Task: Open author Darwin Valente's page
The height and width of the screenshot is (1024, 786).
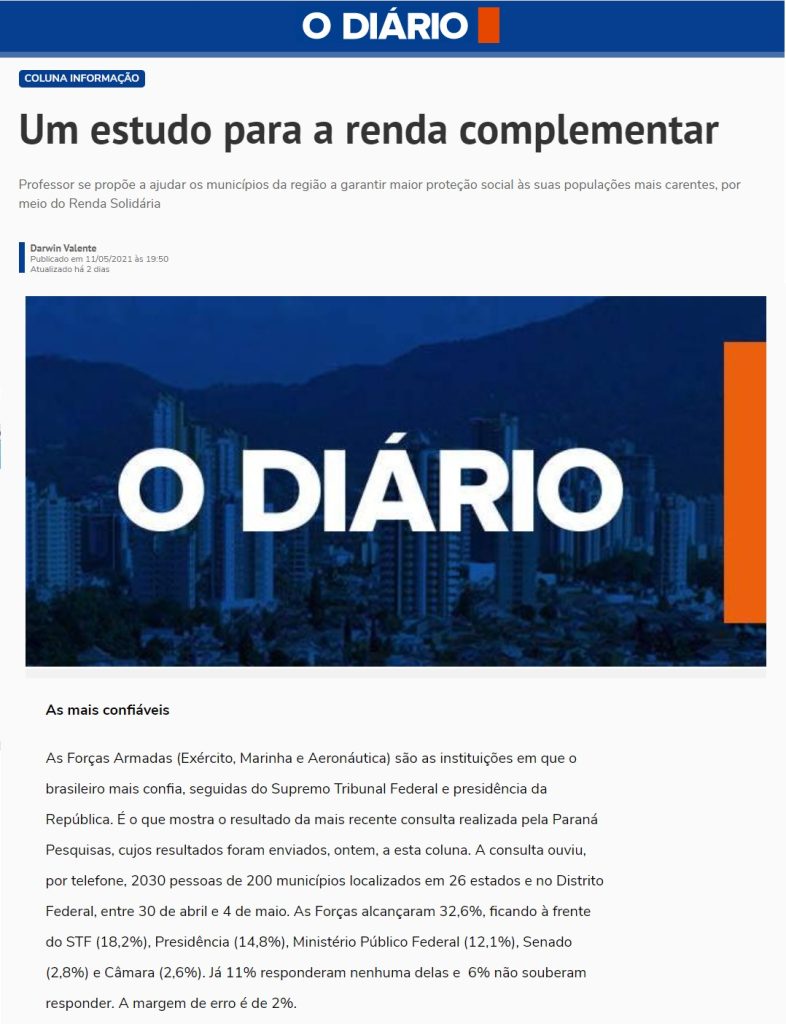Action: pyautogui.click(x=63, y=248)
